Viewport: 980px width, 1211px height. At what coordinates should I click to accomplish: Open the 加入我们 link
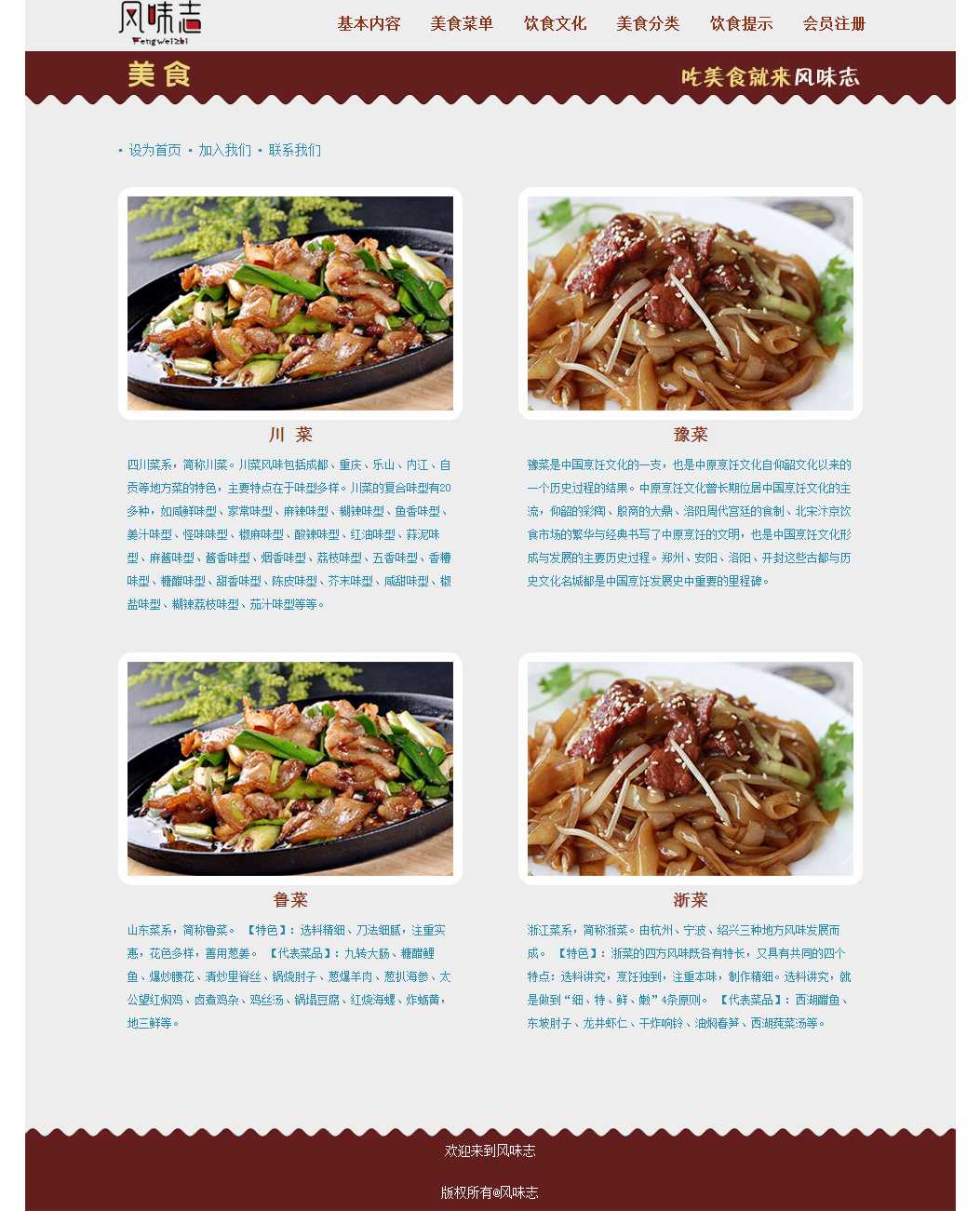pos(224,150)
